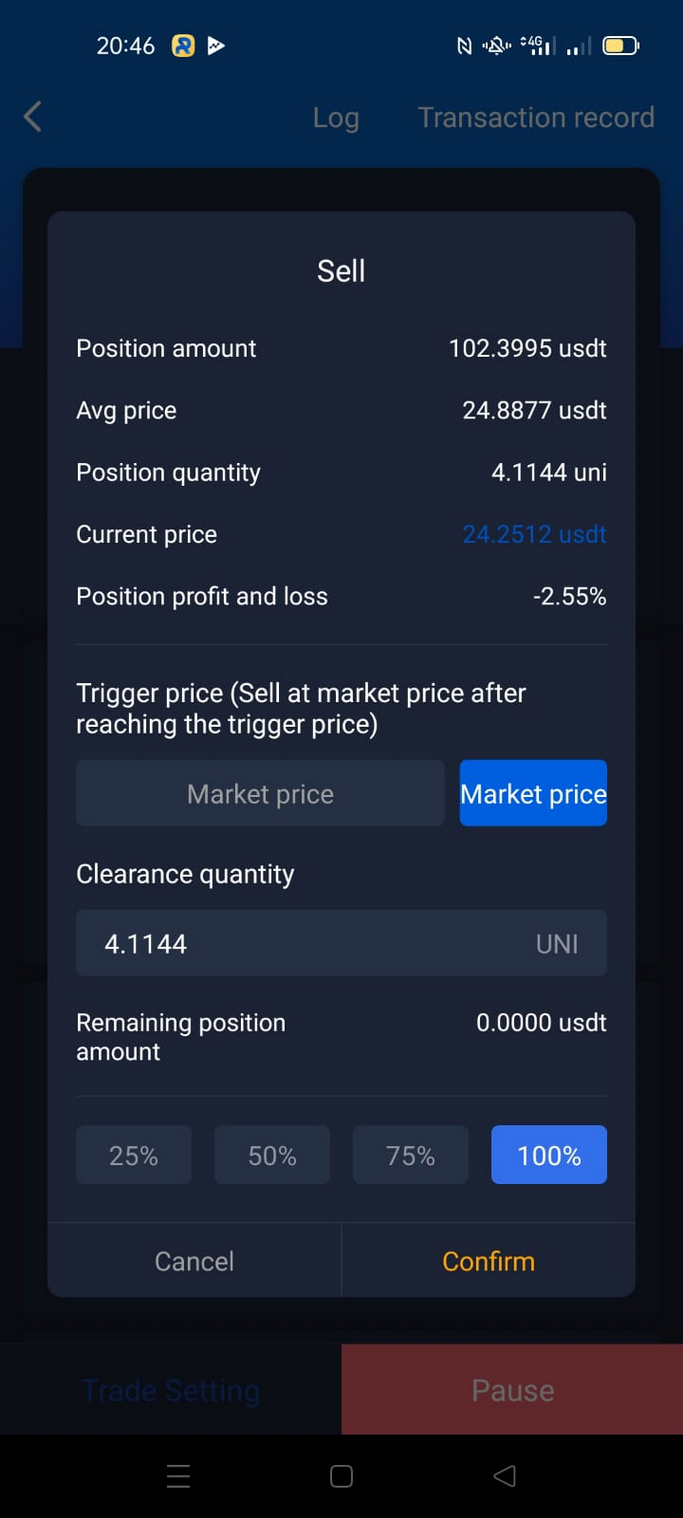Choose the 50% quantity option
The width and height of the screenshot is (683, 1518).
272,1155
